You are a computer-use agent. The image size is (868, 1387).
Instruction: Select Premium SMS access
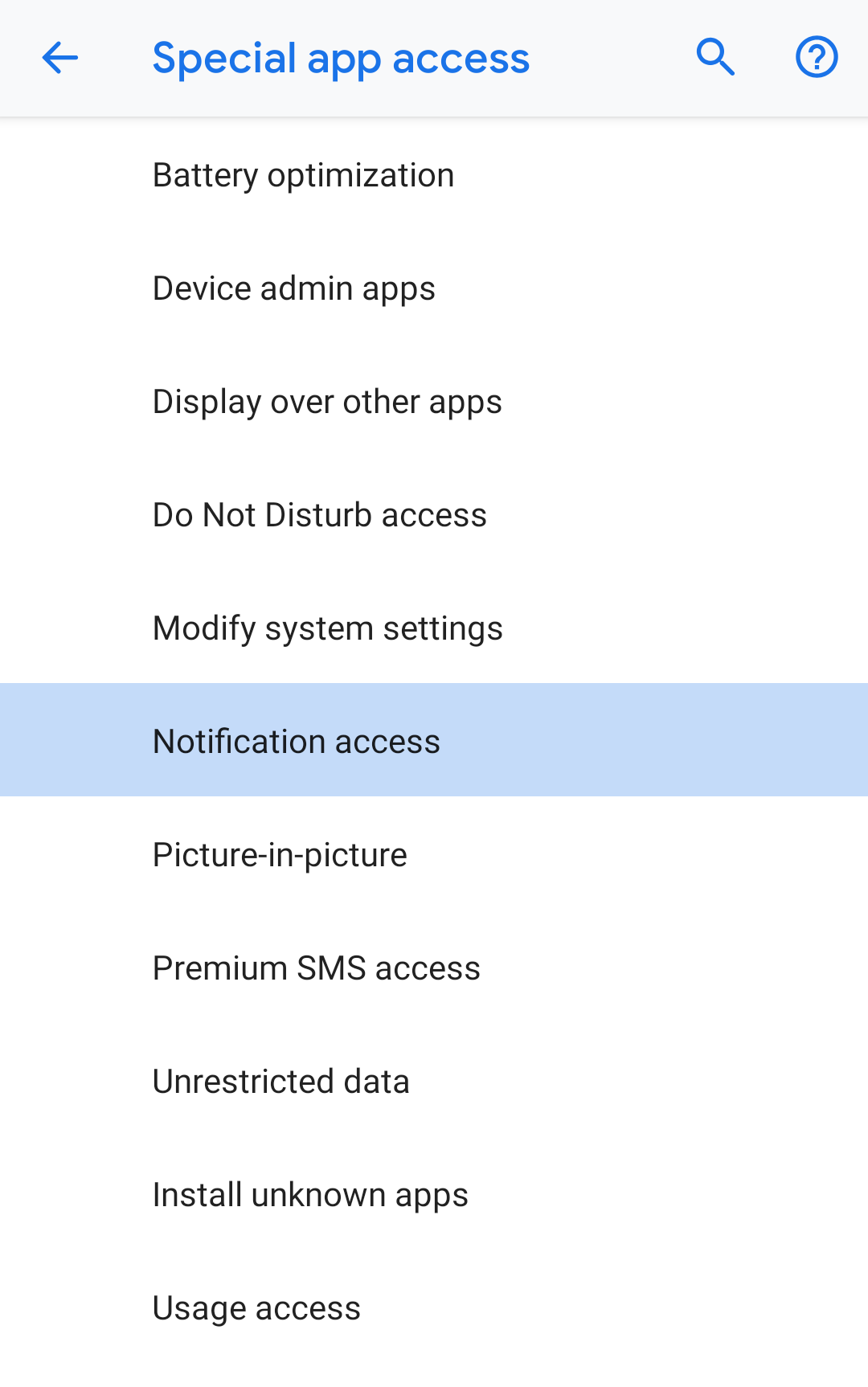pyautogui.click(x=317, y=968)
